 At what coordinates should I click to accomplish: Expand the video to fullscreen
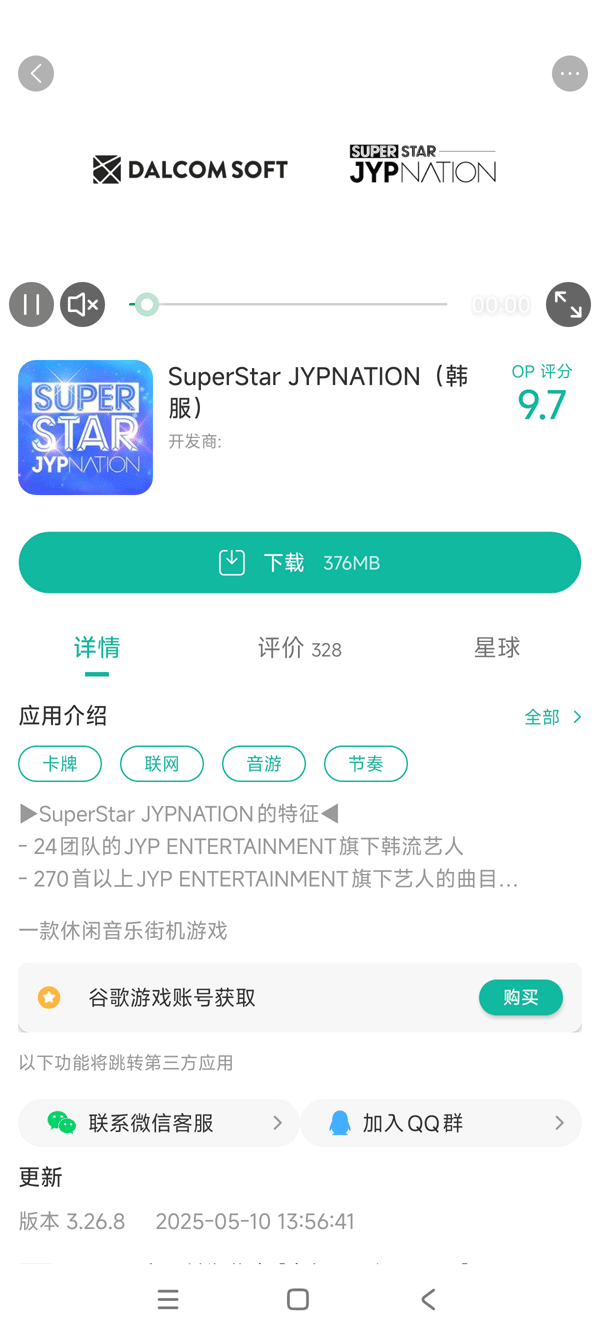568,305
